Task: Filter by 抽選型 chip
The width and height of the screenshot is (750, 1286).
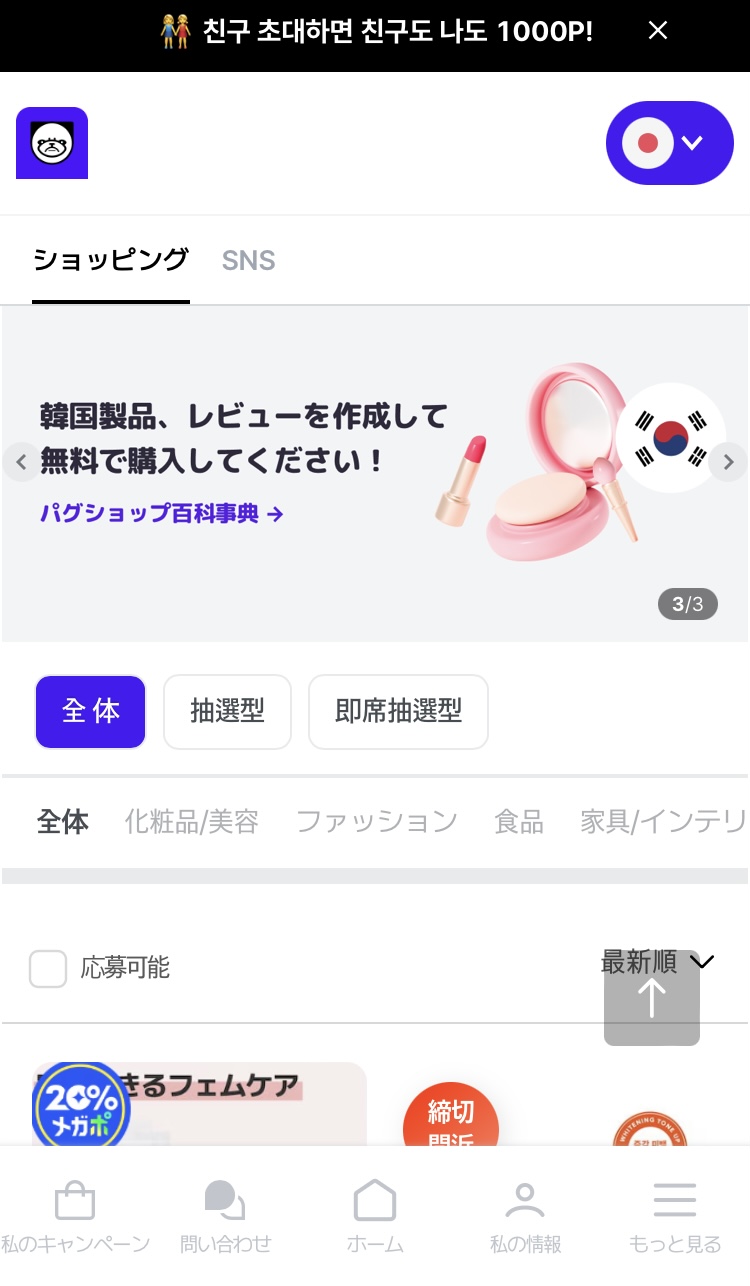Action: point(227,712)
